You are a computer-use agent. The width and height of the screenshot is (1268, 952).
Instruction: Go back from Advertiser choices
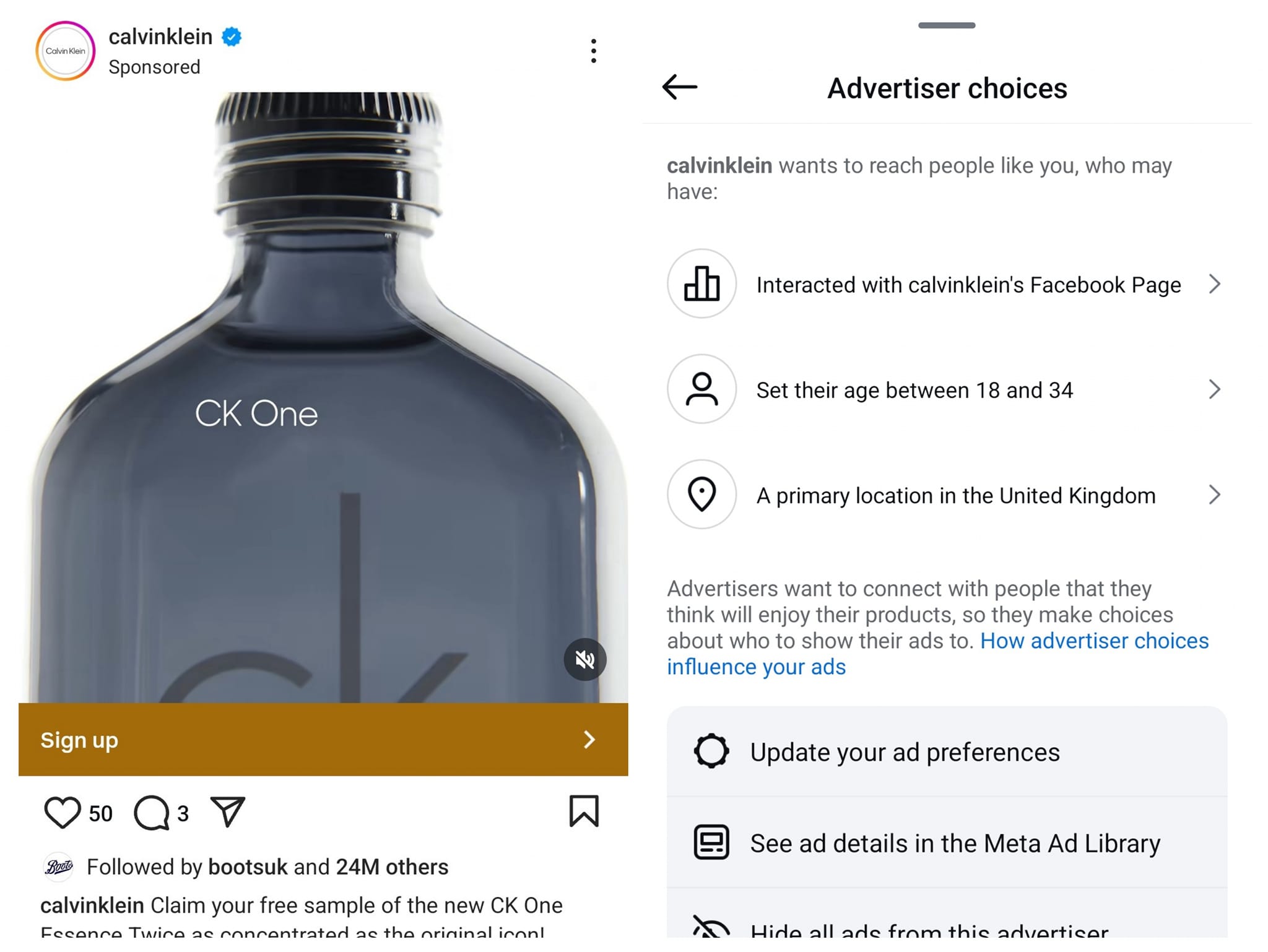click(x=679, y=87)
